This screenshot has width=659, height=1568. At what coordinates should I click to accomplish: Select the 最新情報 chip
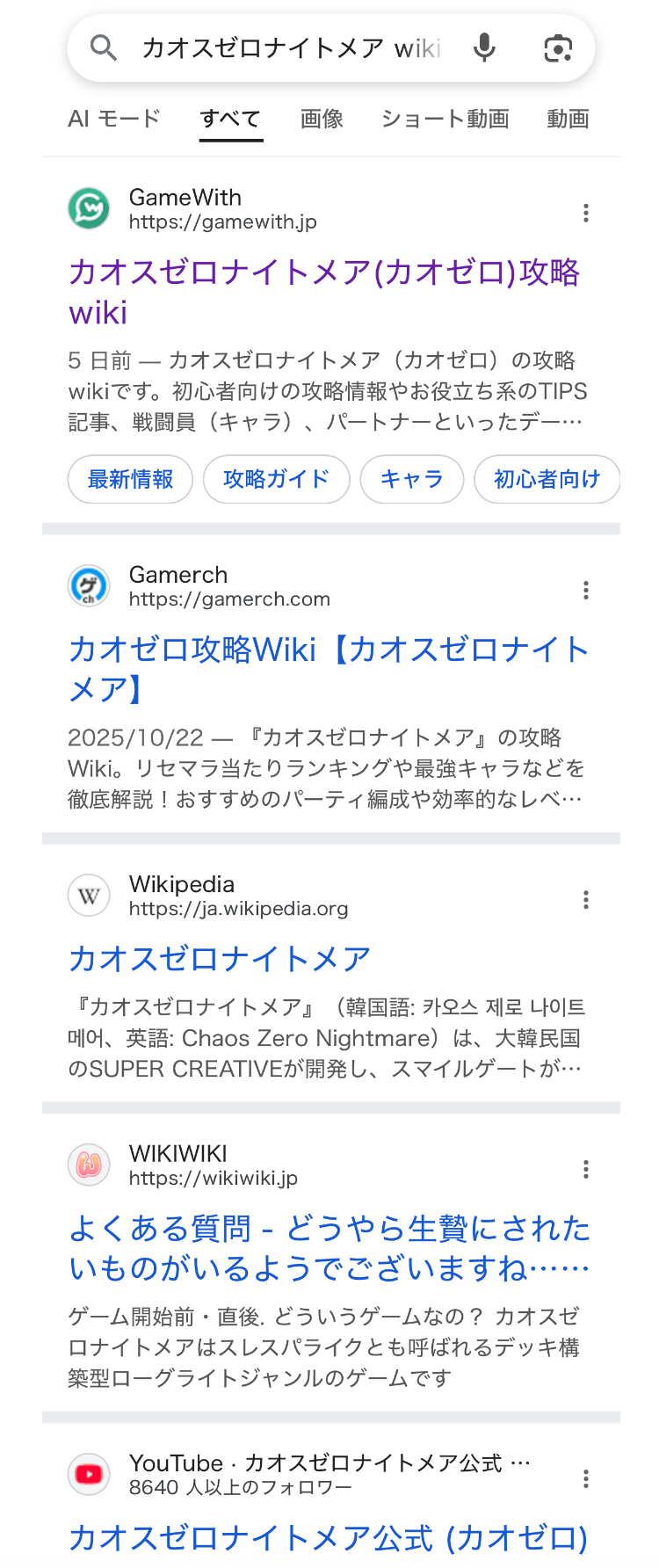coord(130,479)
